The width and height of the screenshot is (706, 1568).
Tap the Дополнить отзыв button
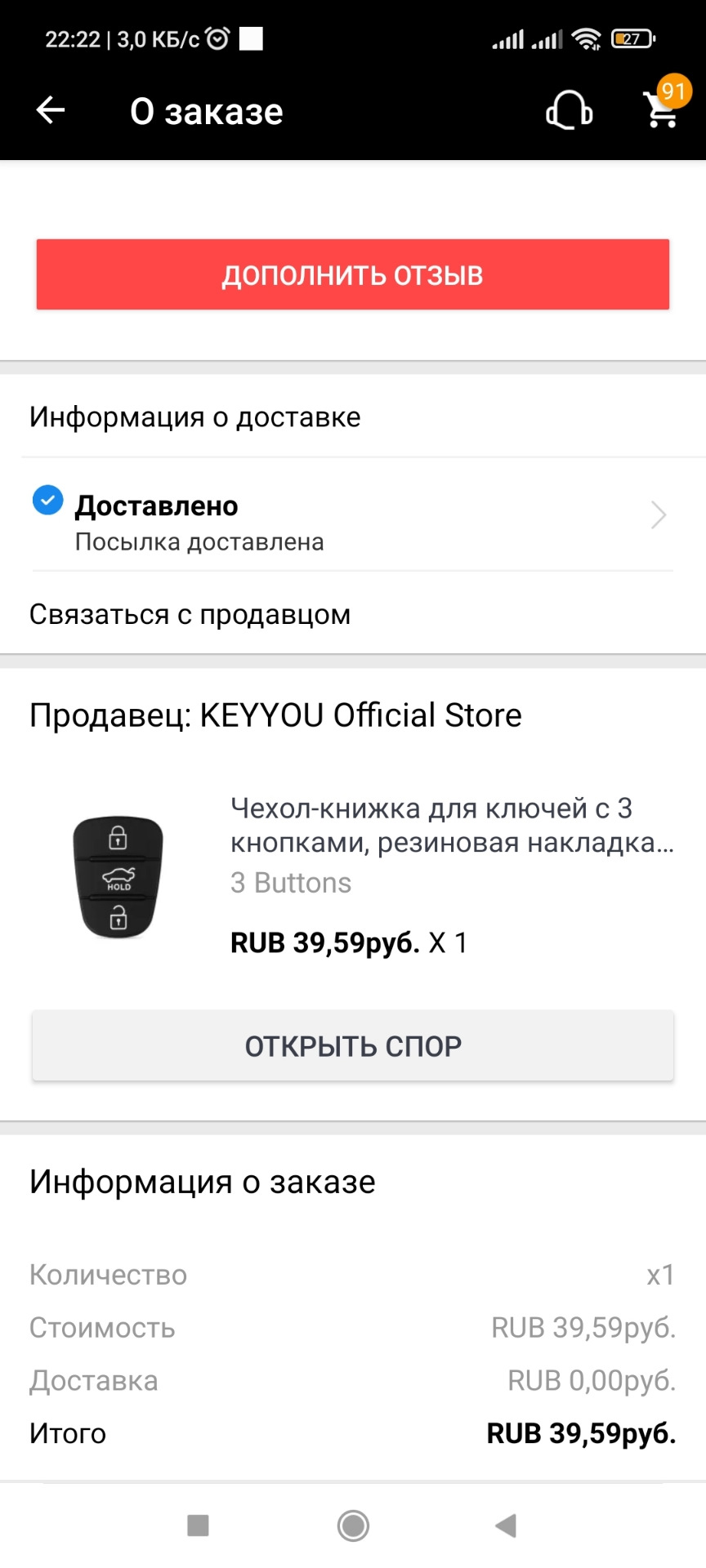353,274
